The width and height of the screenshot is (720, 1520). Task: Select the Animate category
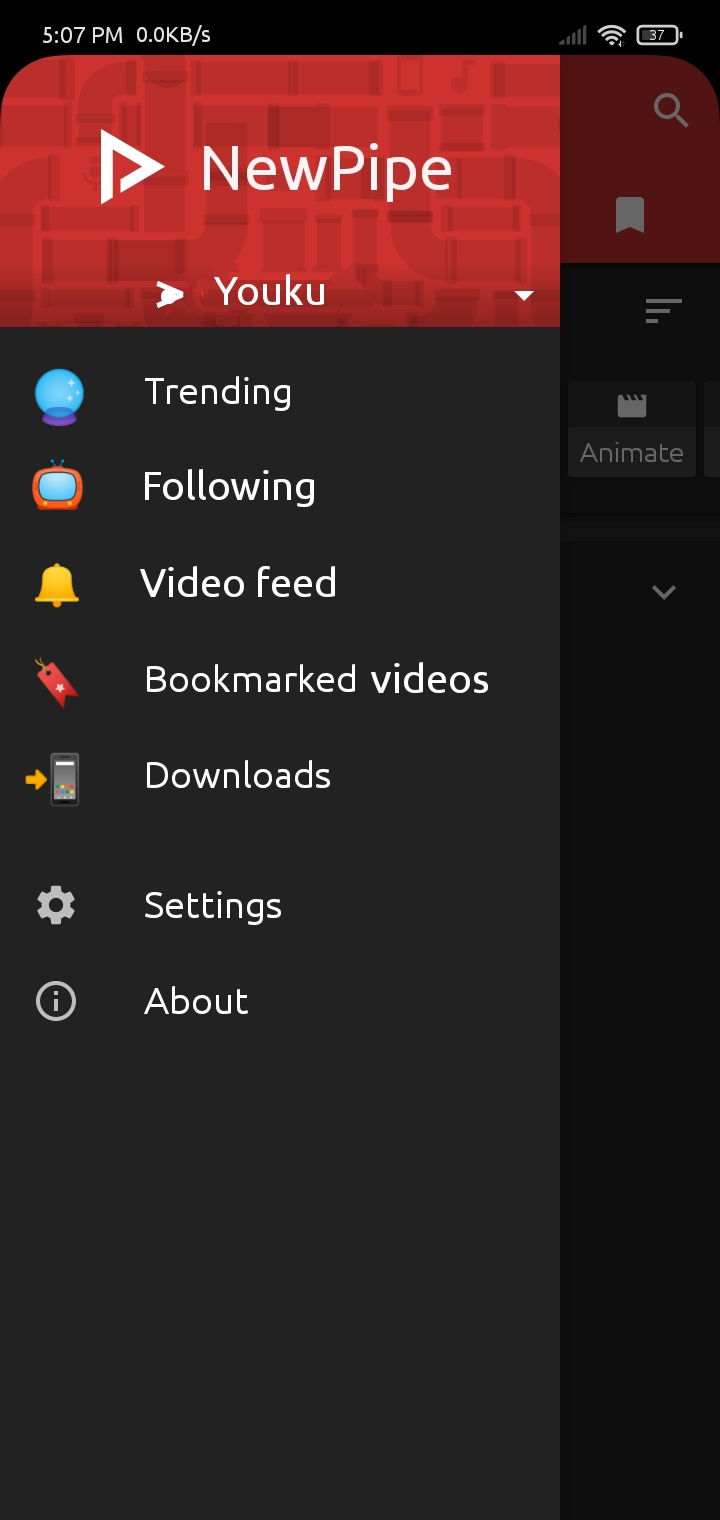pyautogui.click(x=632, y=430)
